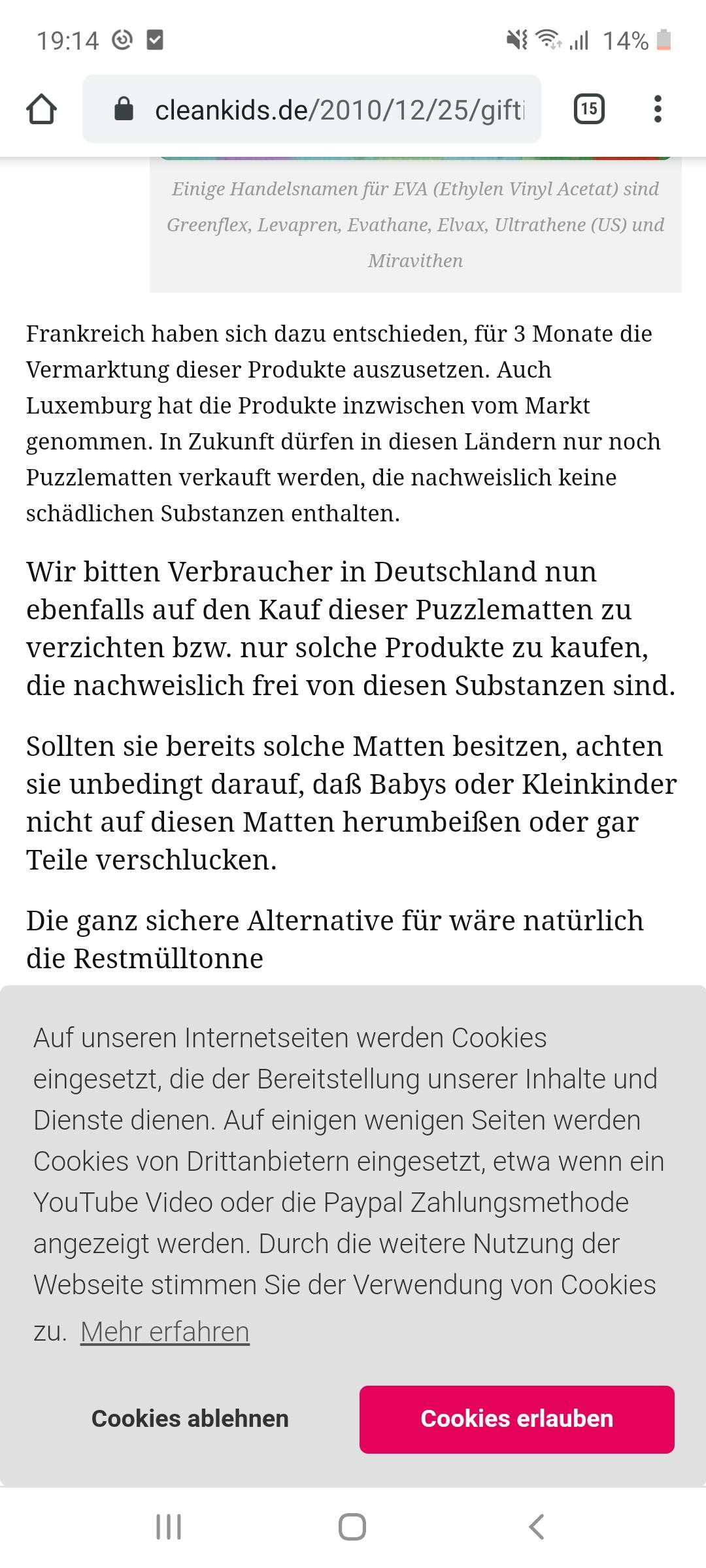
Task: Go back using the system back button
Action: click(536, 1526)
